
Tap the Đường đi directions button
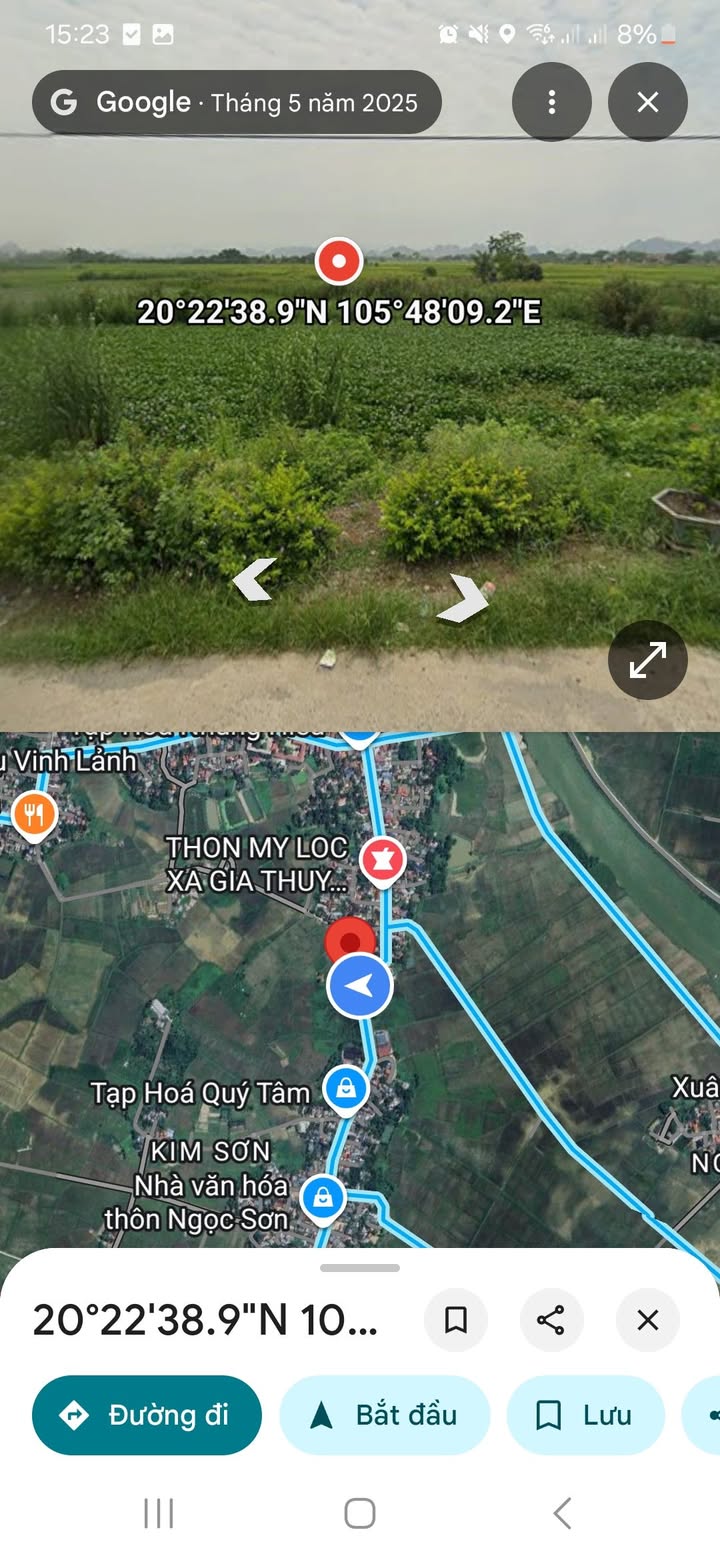tap(147, 1415)
